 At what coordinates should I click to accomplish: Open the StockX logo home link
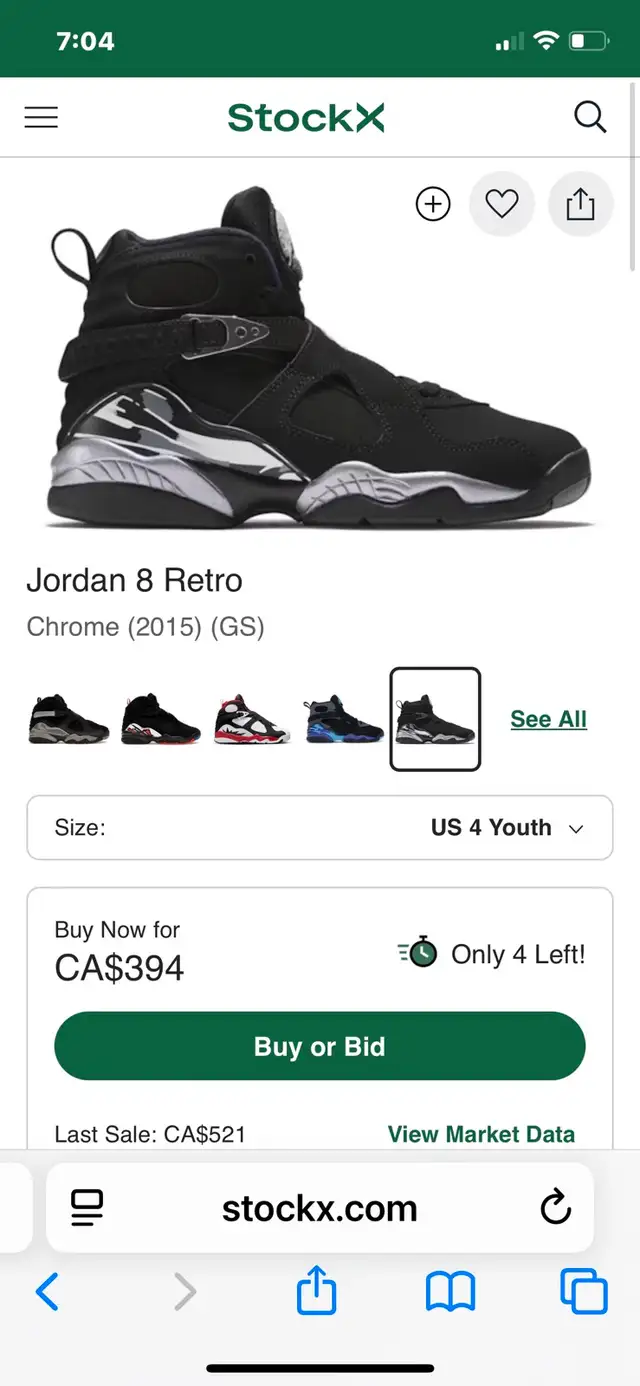(306, 118)
